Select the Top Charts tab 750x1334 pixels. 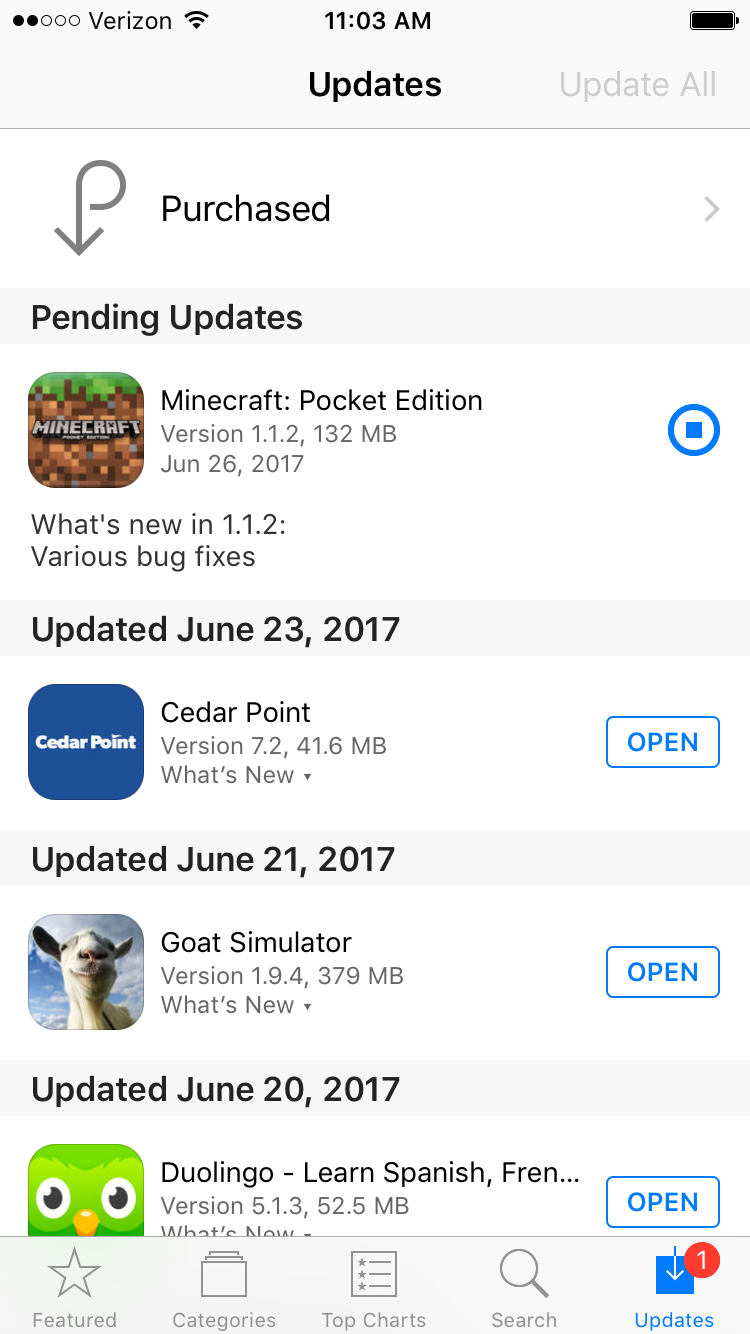click(x=374, y=1288)
